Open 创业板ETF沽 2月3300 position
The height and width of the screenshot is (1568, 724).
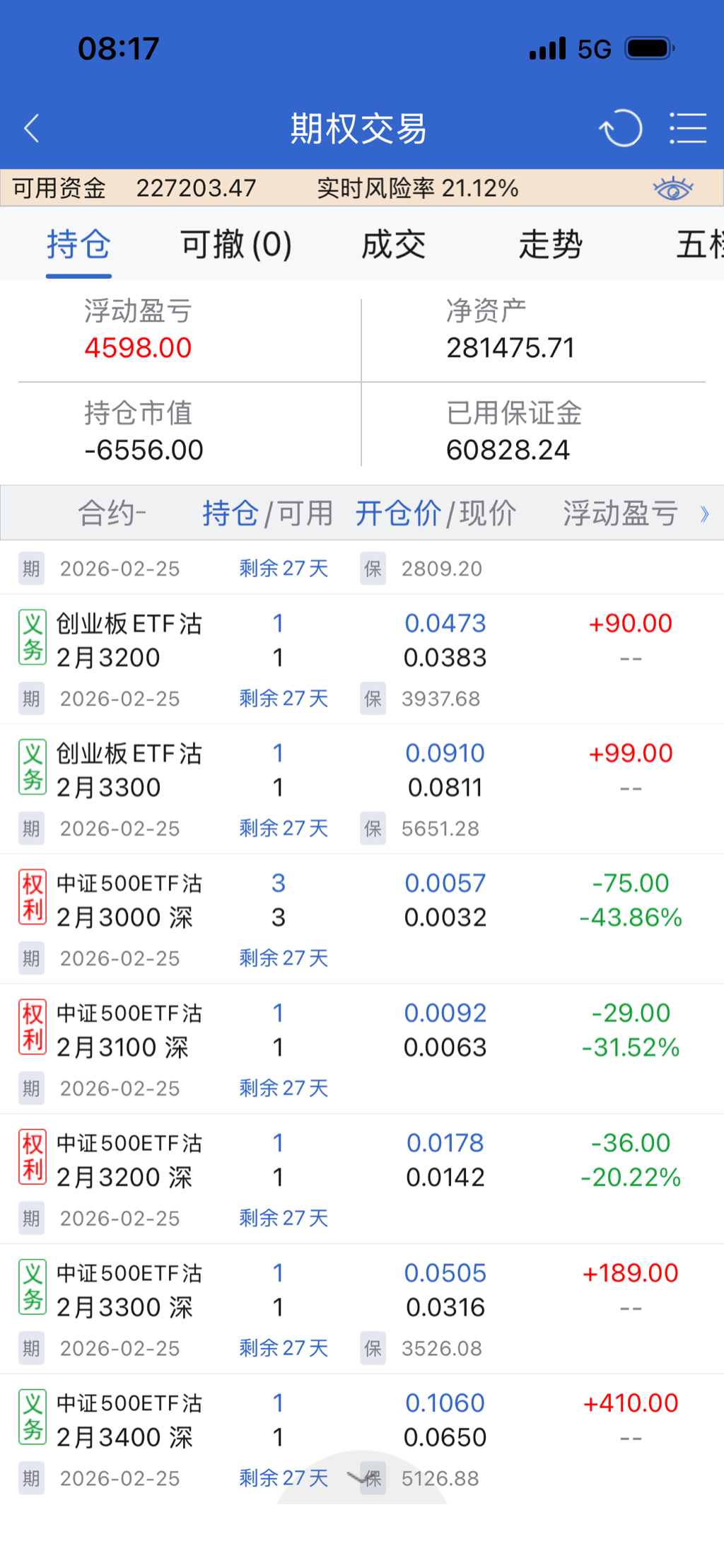pyautogui.click(x=129, y=770)
